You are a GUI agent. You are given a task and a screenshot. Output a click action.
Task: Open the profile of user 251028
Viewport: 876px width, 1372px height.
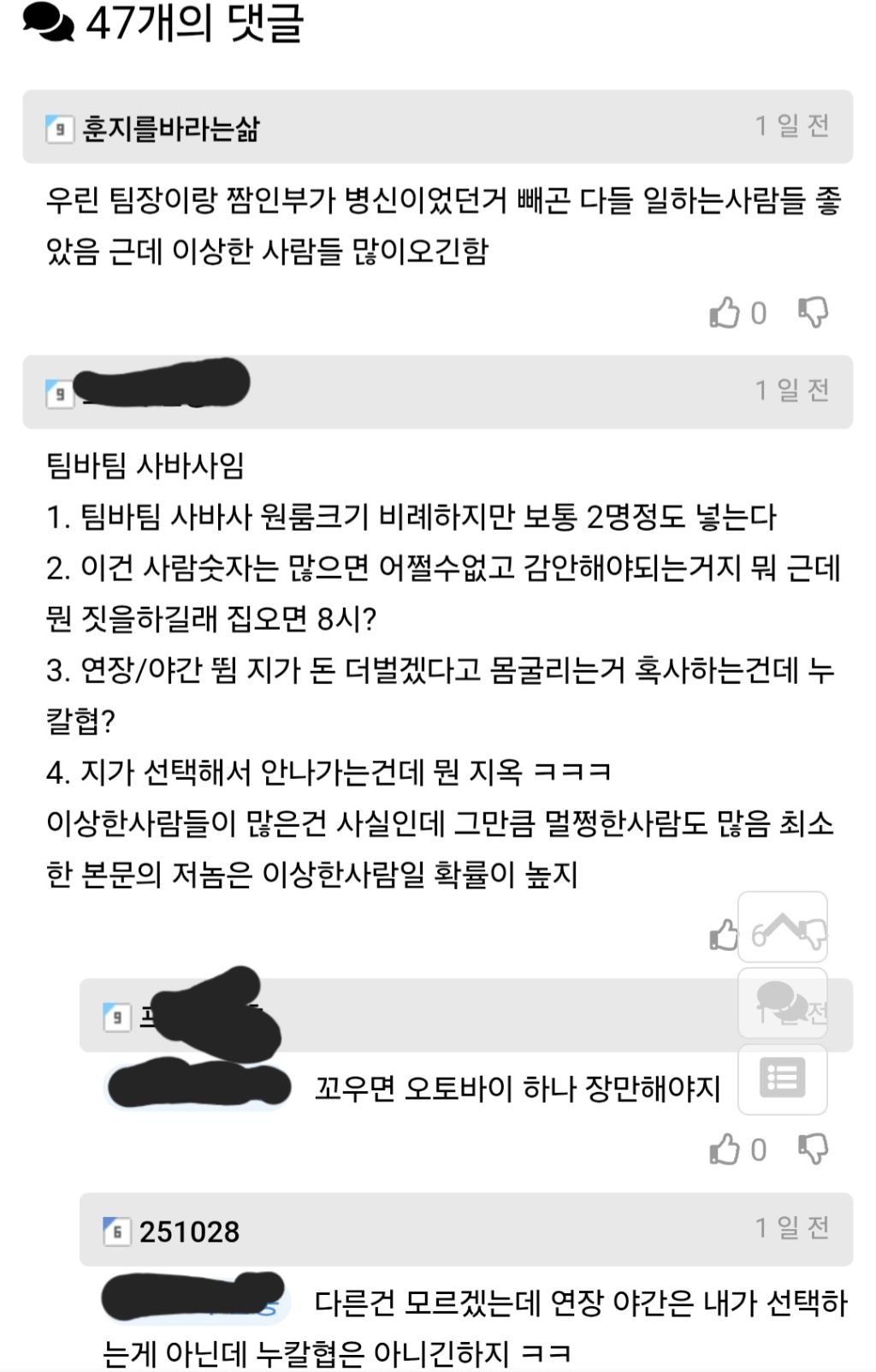(x=189, y=1232)
